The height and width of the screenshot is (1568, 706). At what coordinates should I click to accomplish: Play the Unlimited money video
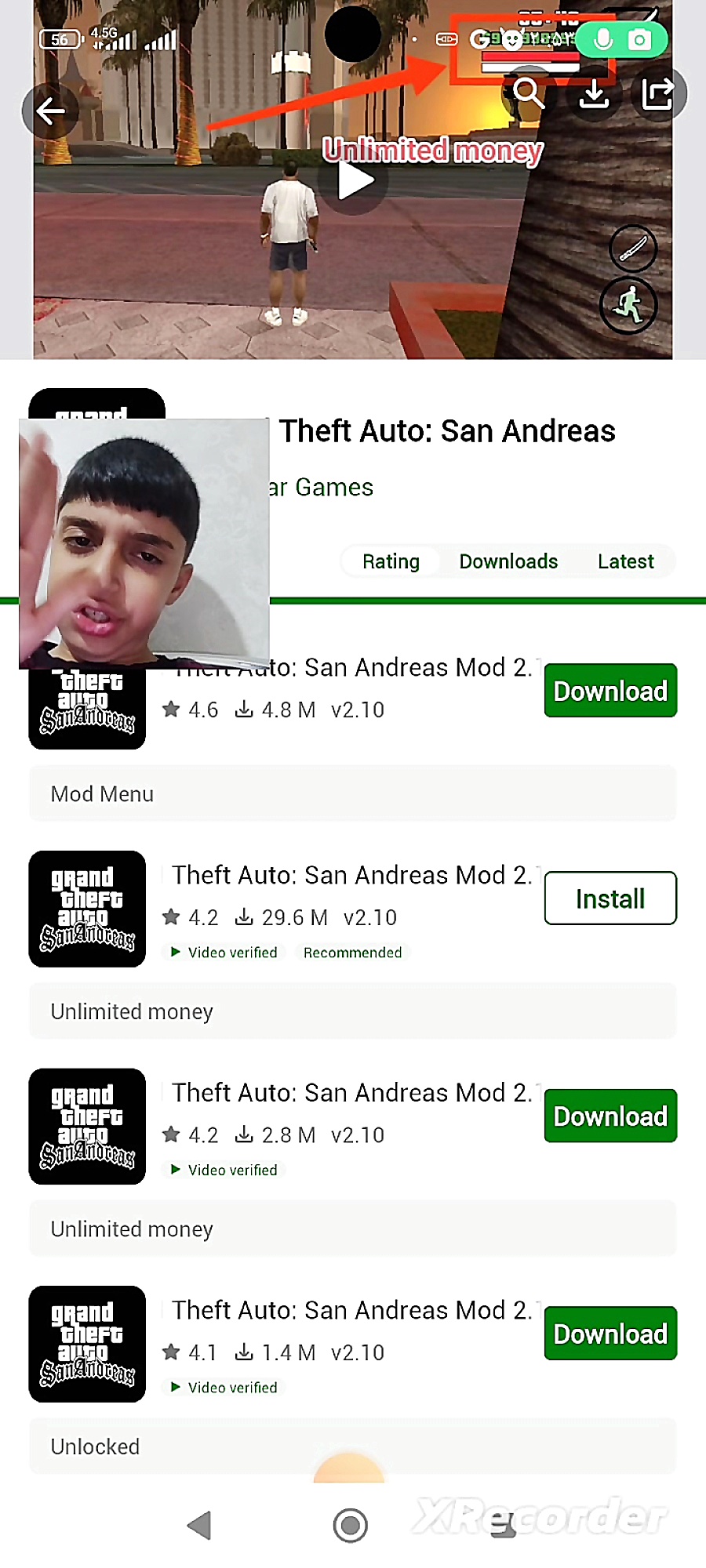(x=354, y=181)
